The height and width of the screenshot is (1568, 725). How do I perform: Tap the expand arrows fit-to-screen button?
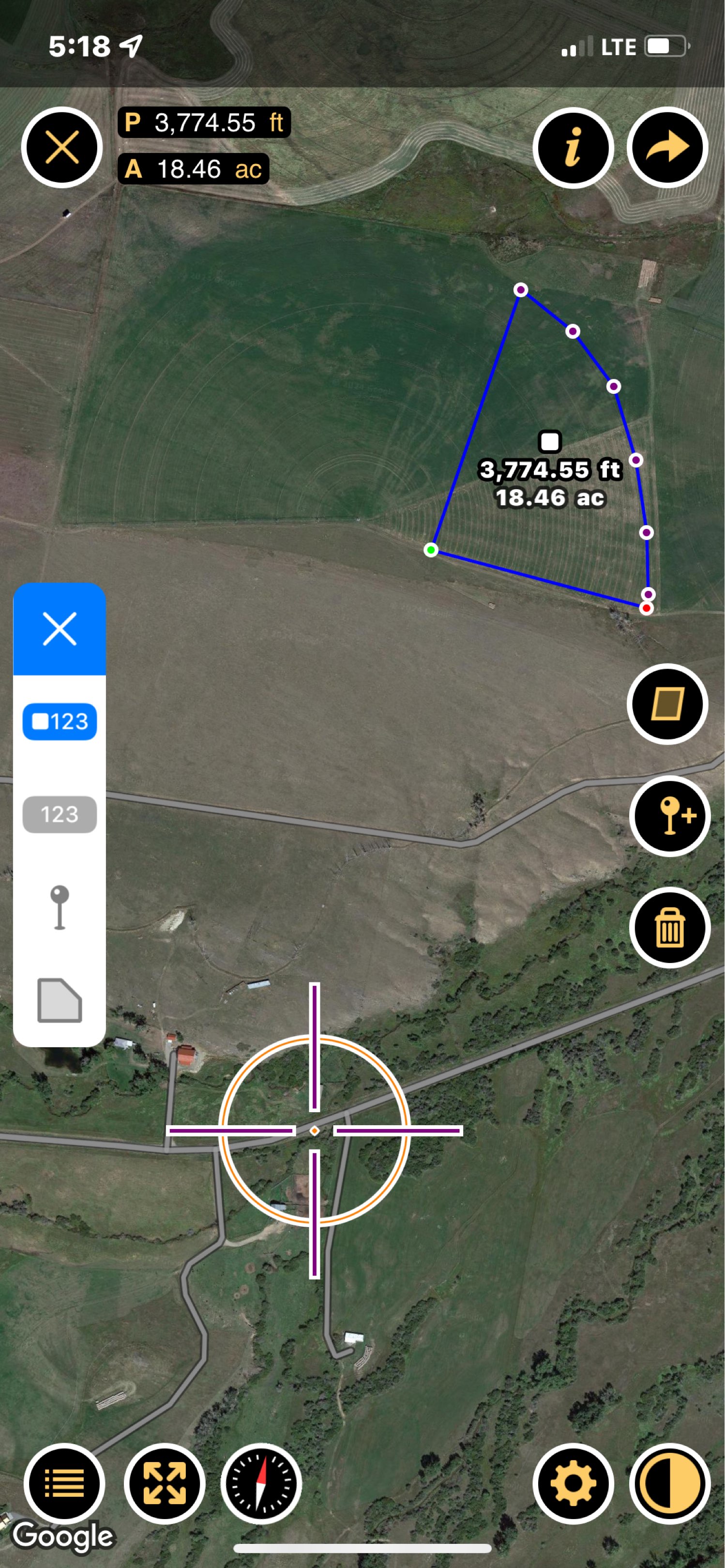point(165,1483)
